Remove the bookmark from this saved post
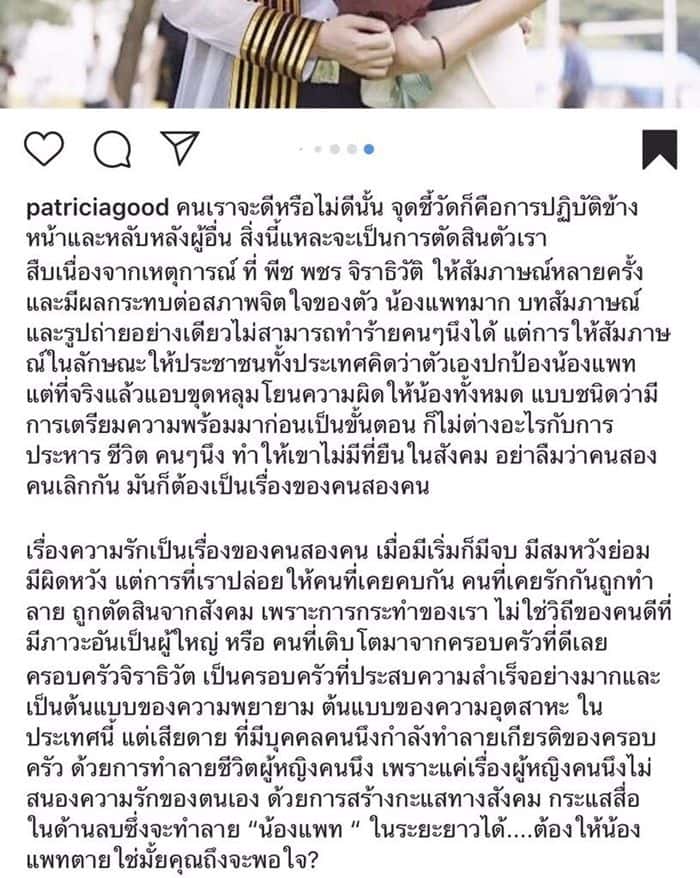 coord(659,150)
